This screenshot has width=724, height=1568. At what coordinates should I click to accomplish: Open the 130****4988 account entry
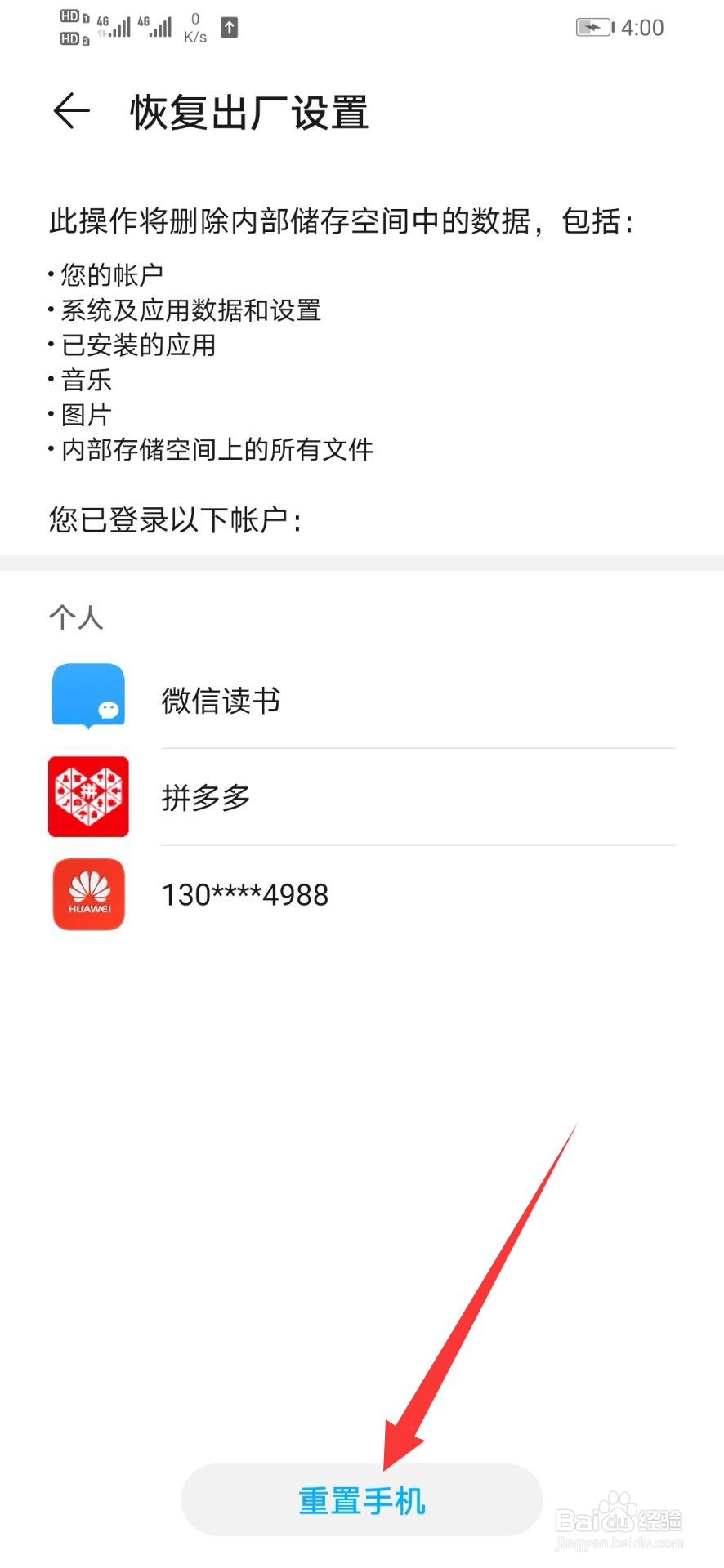(243, 894)
